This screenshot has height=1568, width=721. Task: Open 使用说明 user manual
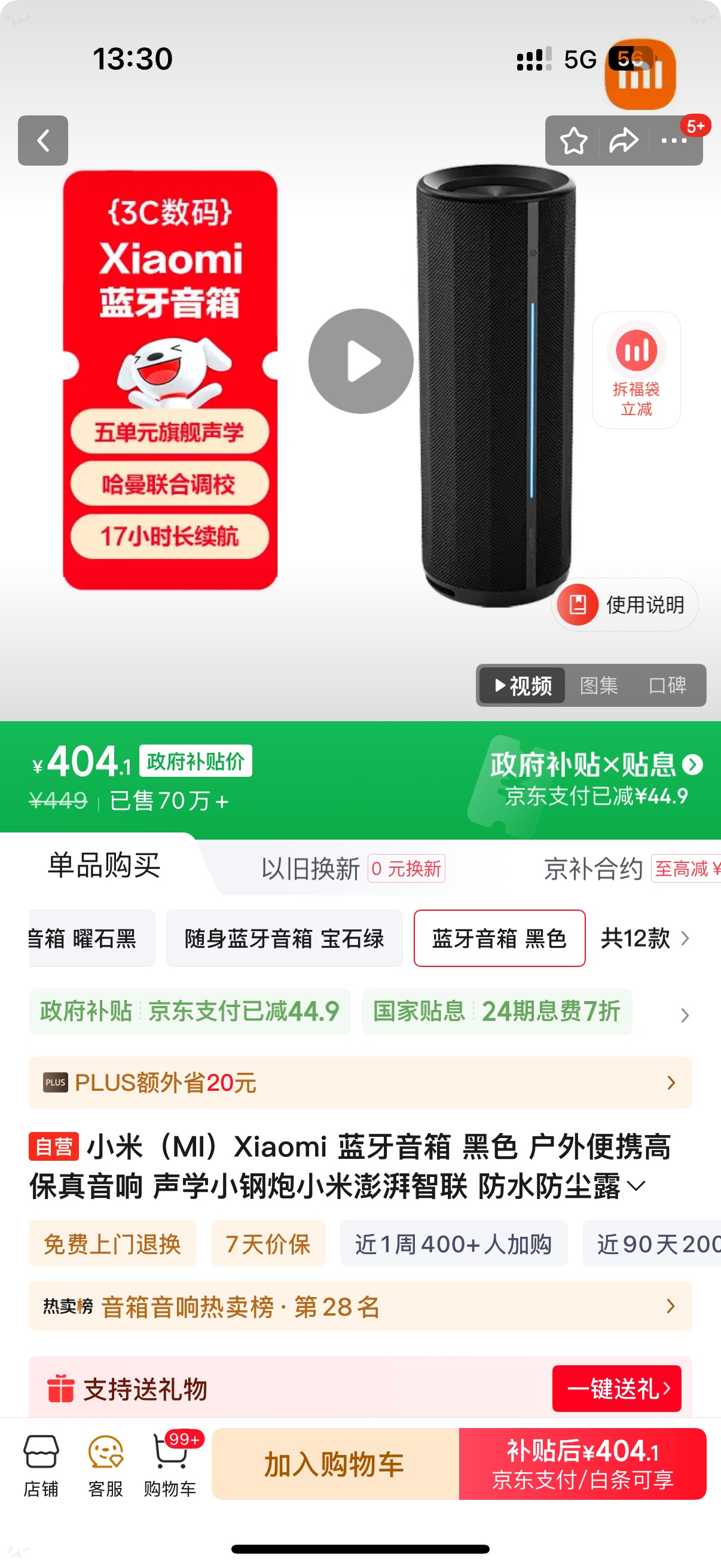click(x=625, y=605)
